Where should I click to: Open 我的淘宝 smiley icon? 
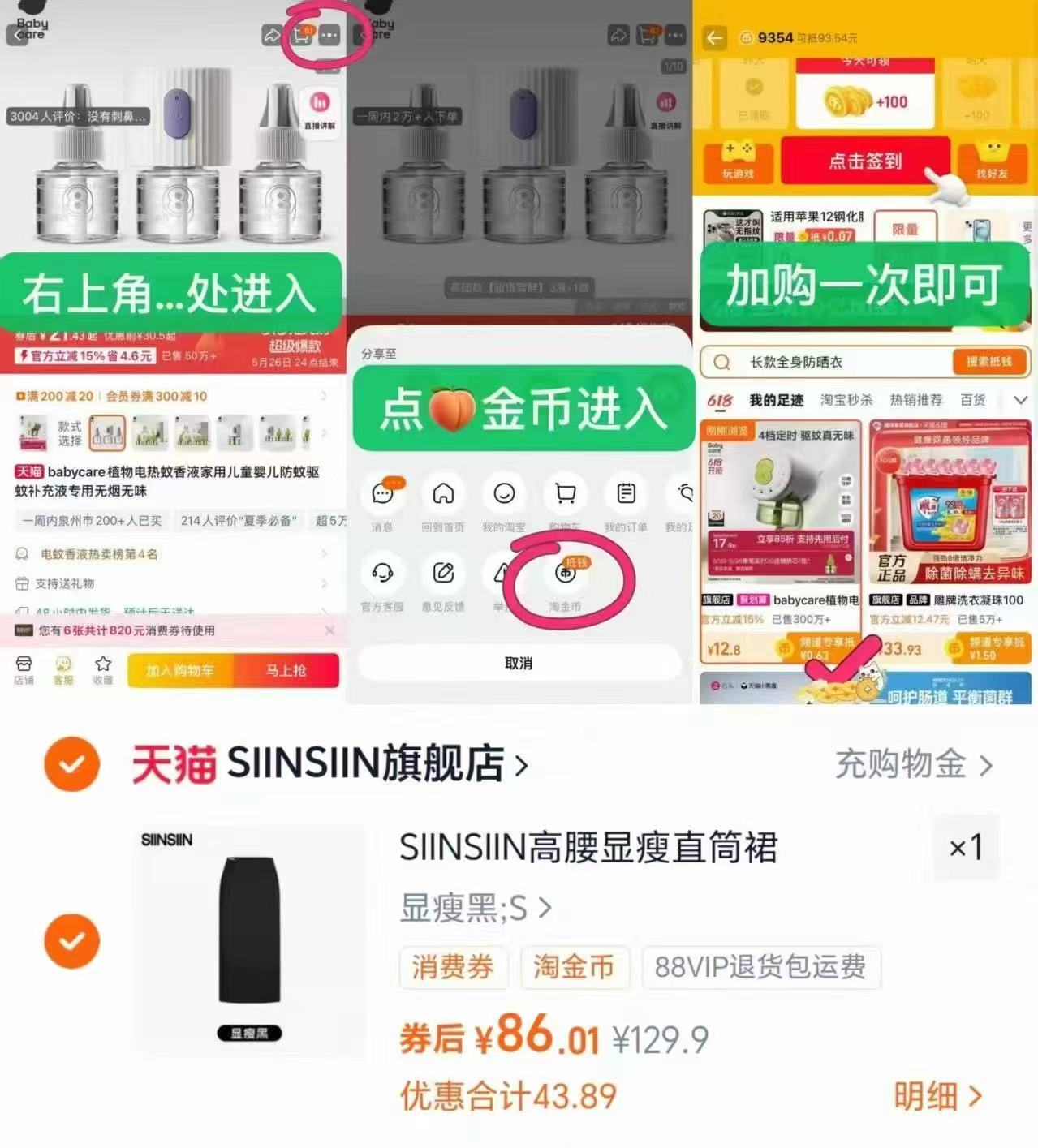(504, 495)
